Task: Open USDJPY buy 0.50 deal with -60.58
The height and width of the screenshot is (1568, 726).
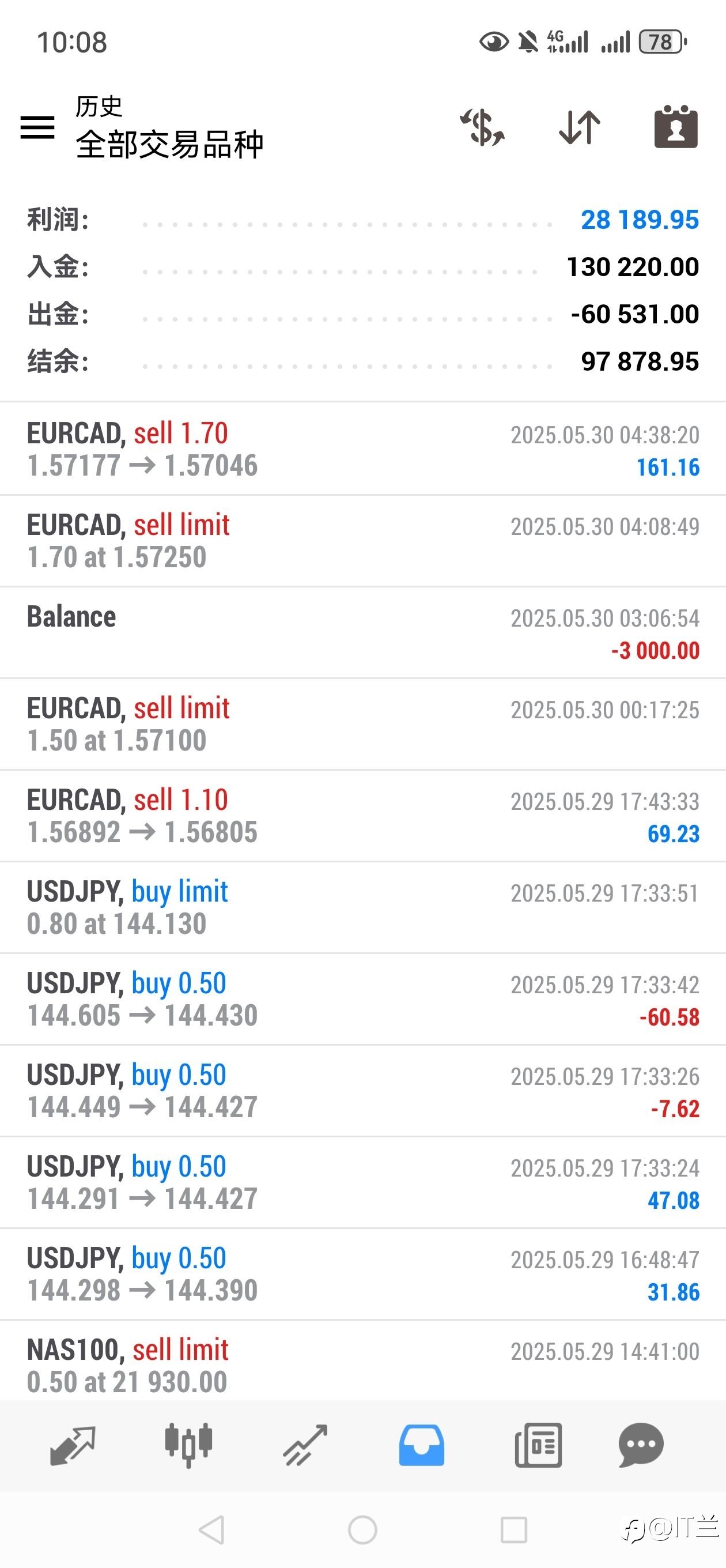Action: [x=362, y=1000]
